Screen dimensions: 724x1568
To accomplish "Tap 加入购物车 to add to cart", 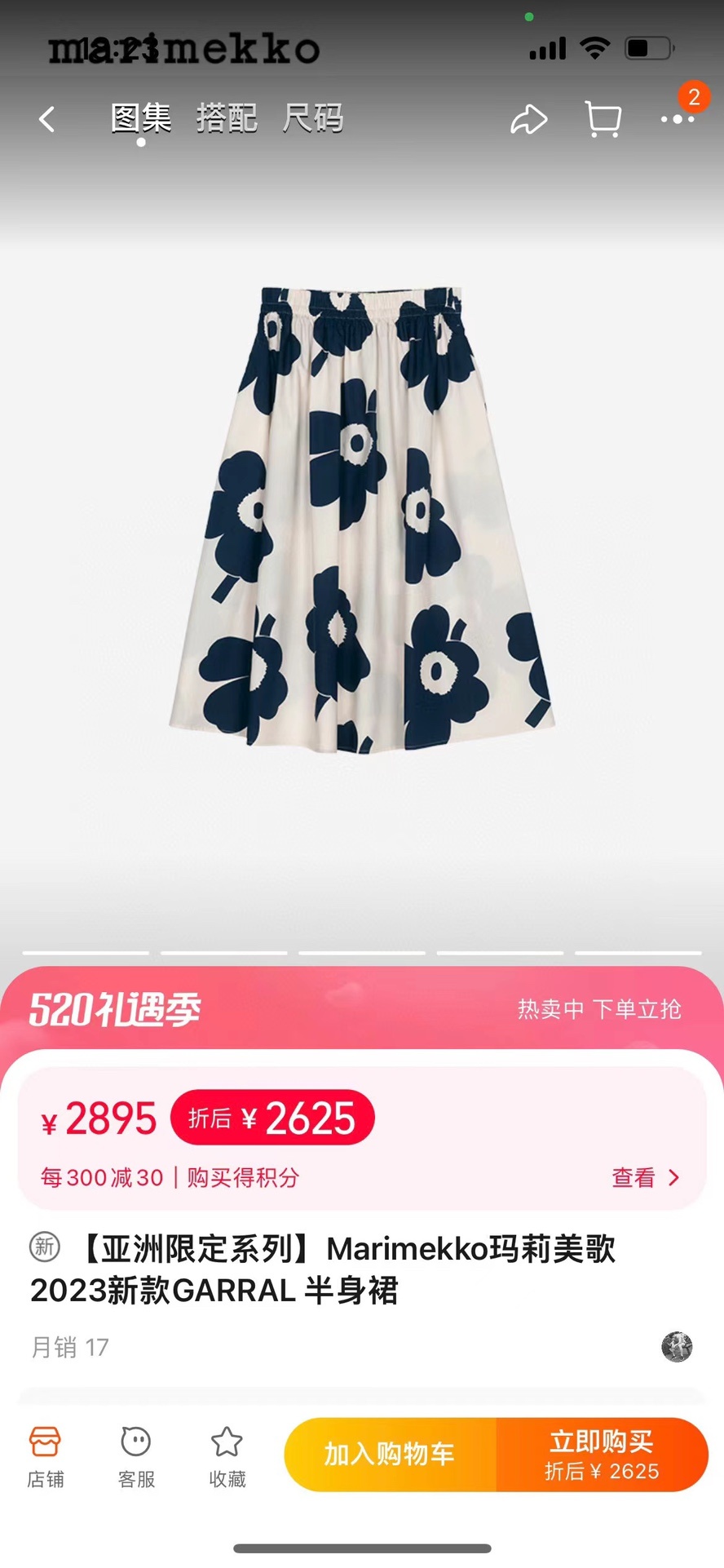I will point(390,1455).
